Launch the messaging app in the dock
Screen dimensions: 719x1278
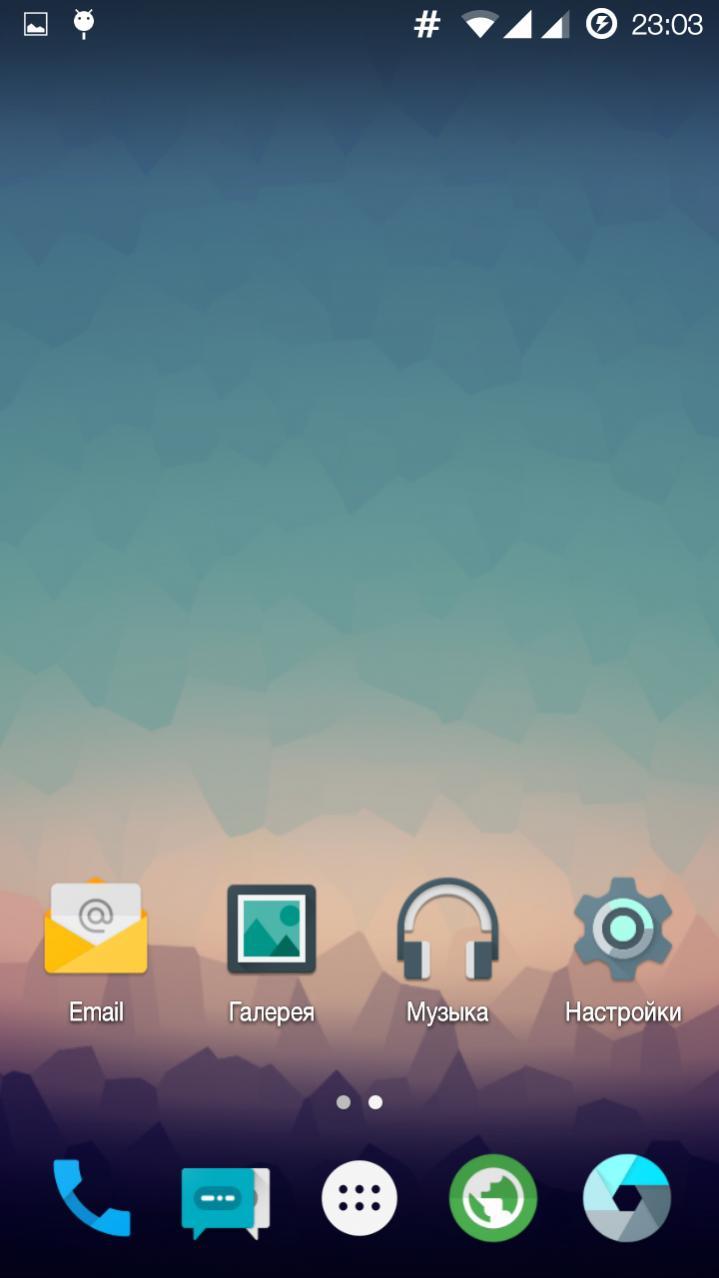(x=225, y=1201)
